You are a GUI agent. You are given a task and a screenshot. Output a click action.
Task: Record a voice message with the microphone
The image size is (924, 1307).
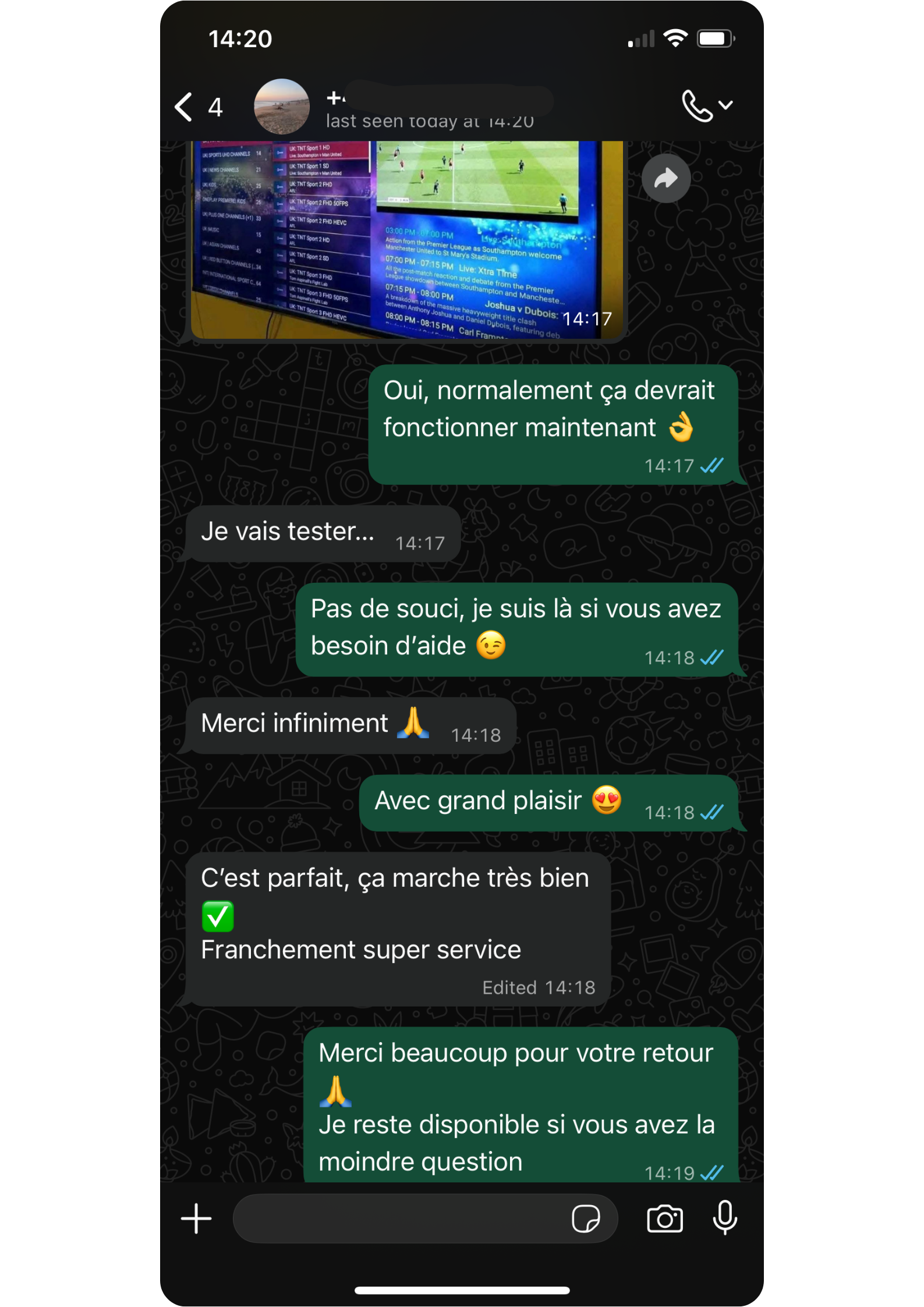click(x=724, y=1217)
